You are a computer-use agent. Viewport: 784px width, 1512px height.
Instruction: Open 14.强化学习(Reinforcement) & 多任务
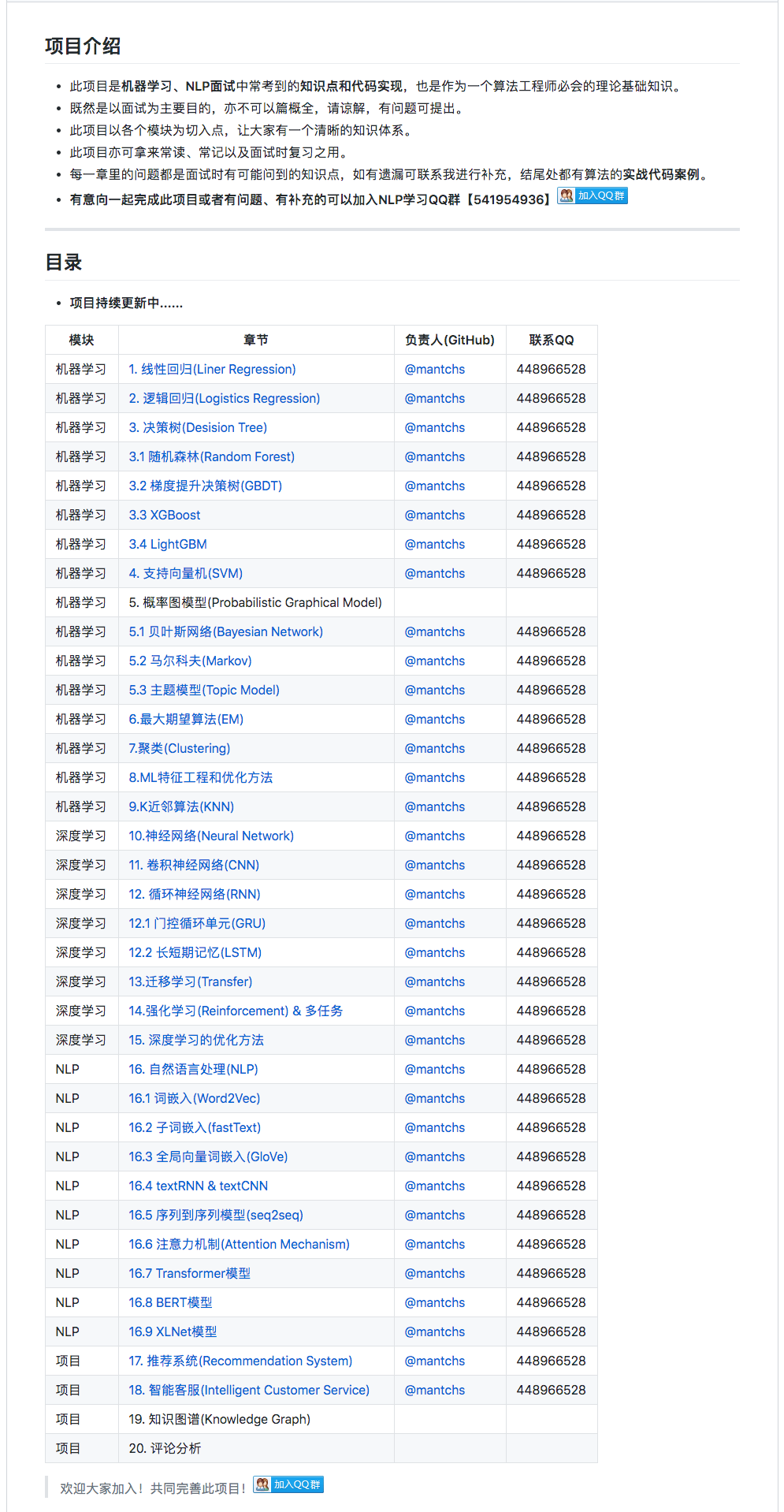(236, 1011)
